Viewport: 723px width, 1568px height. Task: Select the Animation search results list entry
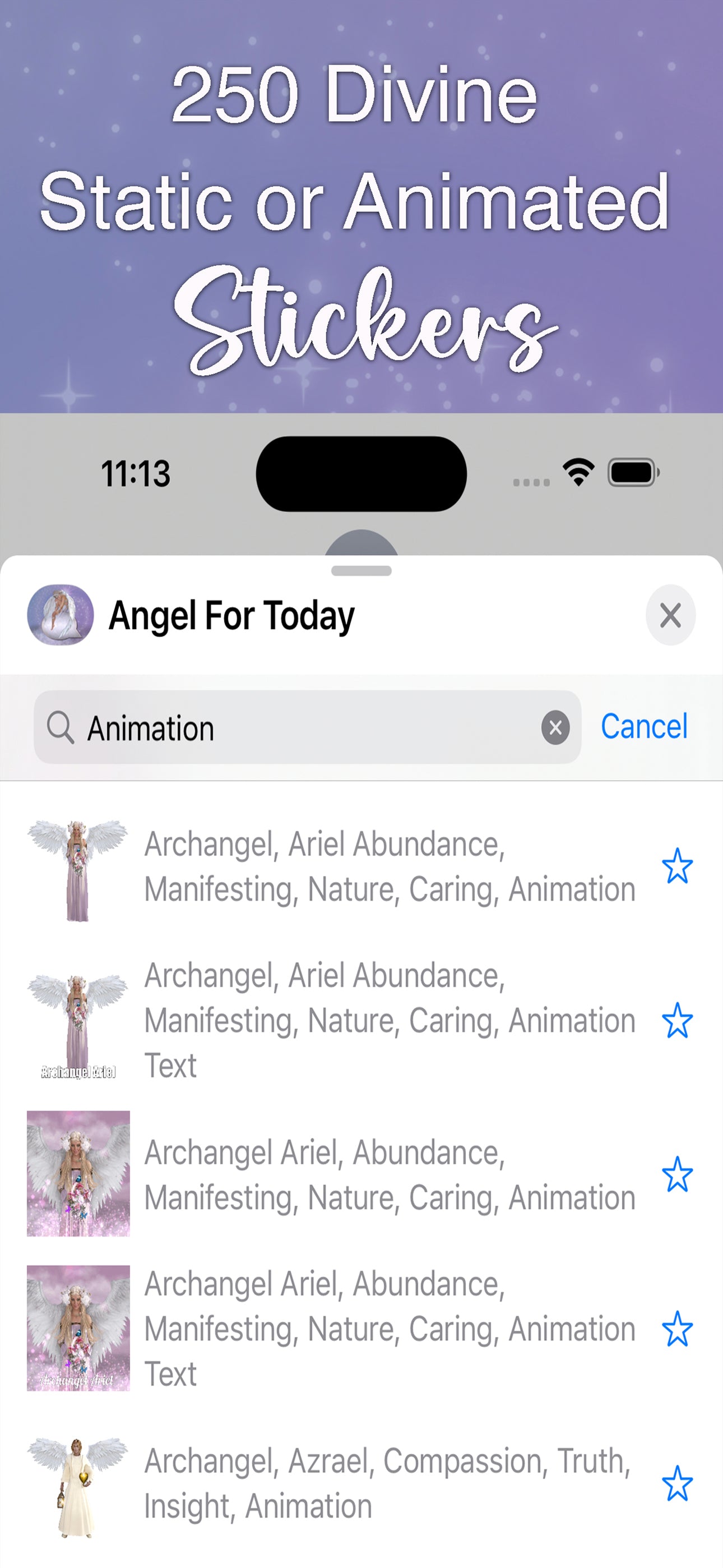coord(390,869)
